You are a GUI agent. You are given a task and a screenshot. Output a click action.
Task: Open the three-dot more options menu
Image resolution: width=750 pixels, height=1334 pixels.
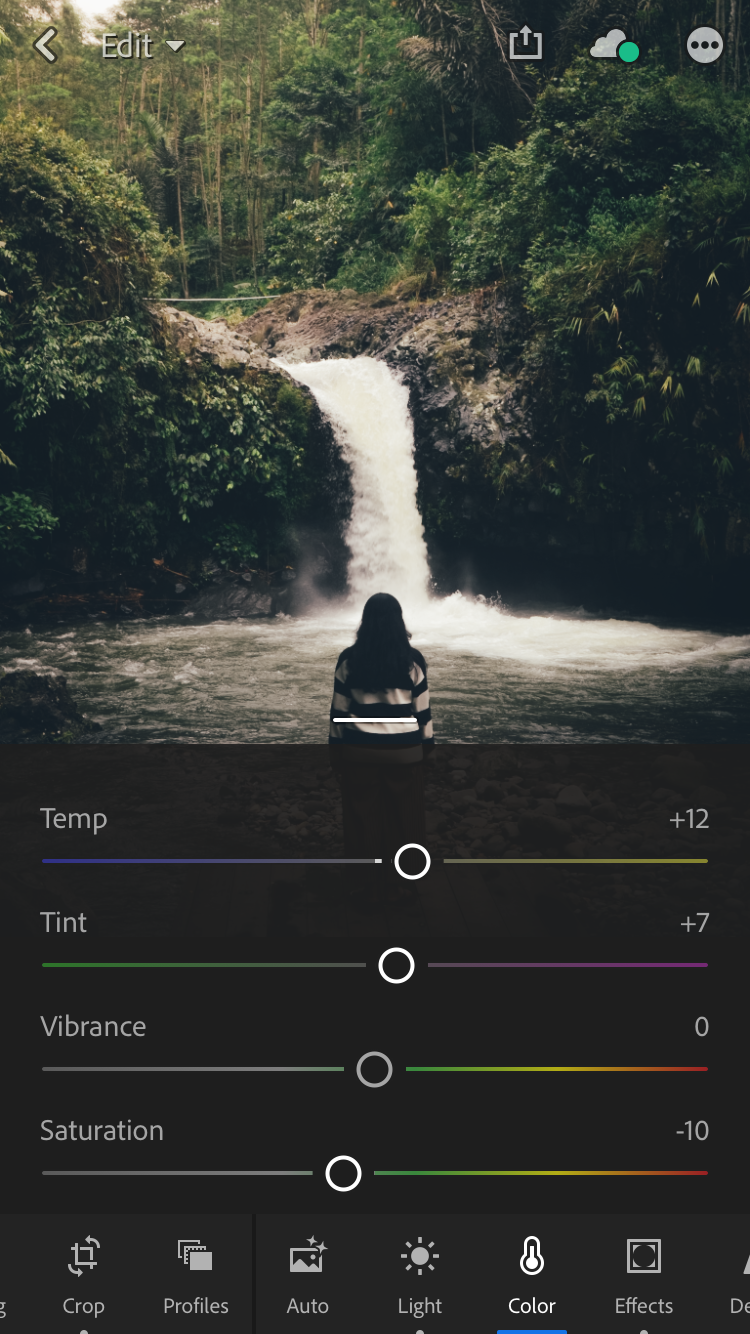[x=705, y=46]
